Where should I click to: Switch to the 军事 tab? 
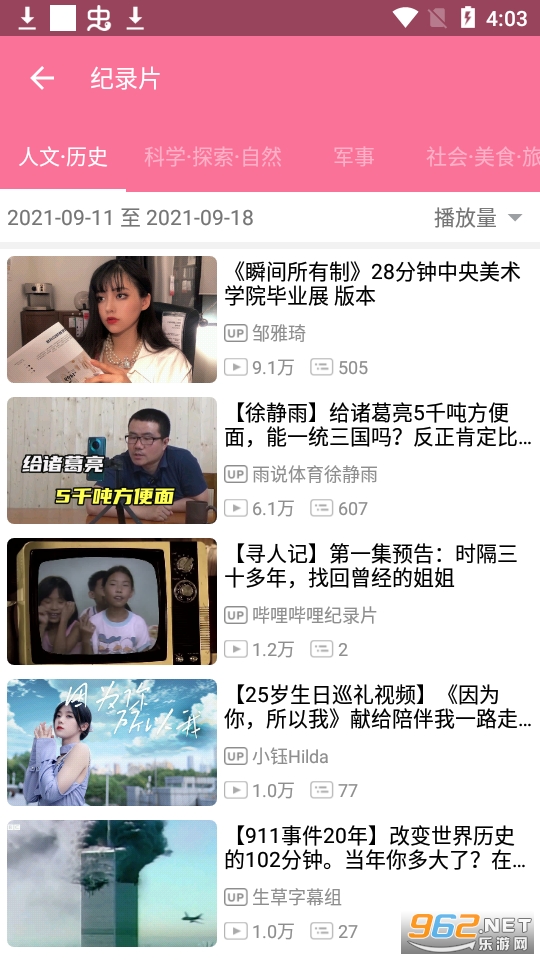[354, 157]
